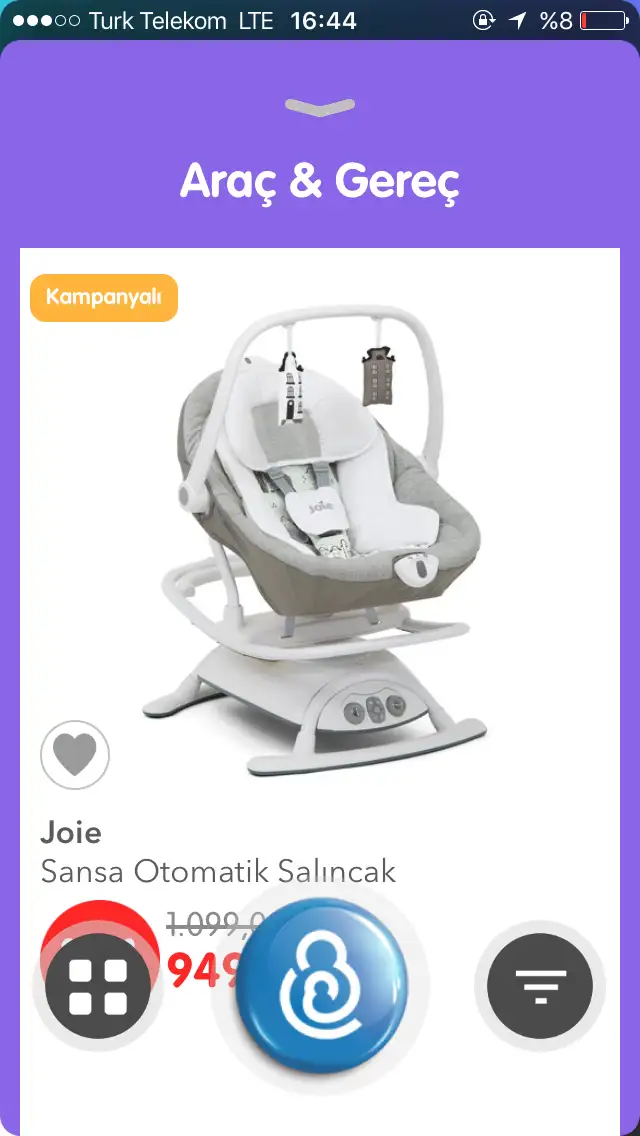Viewport: 640px width, 1136px height.
Task: Add Joie Sansa swing to favorites
Action: click(x=75, y=754)
